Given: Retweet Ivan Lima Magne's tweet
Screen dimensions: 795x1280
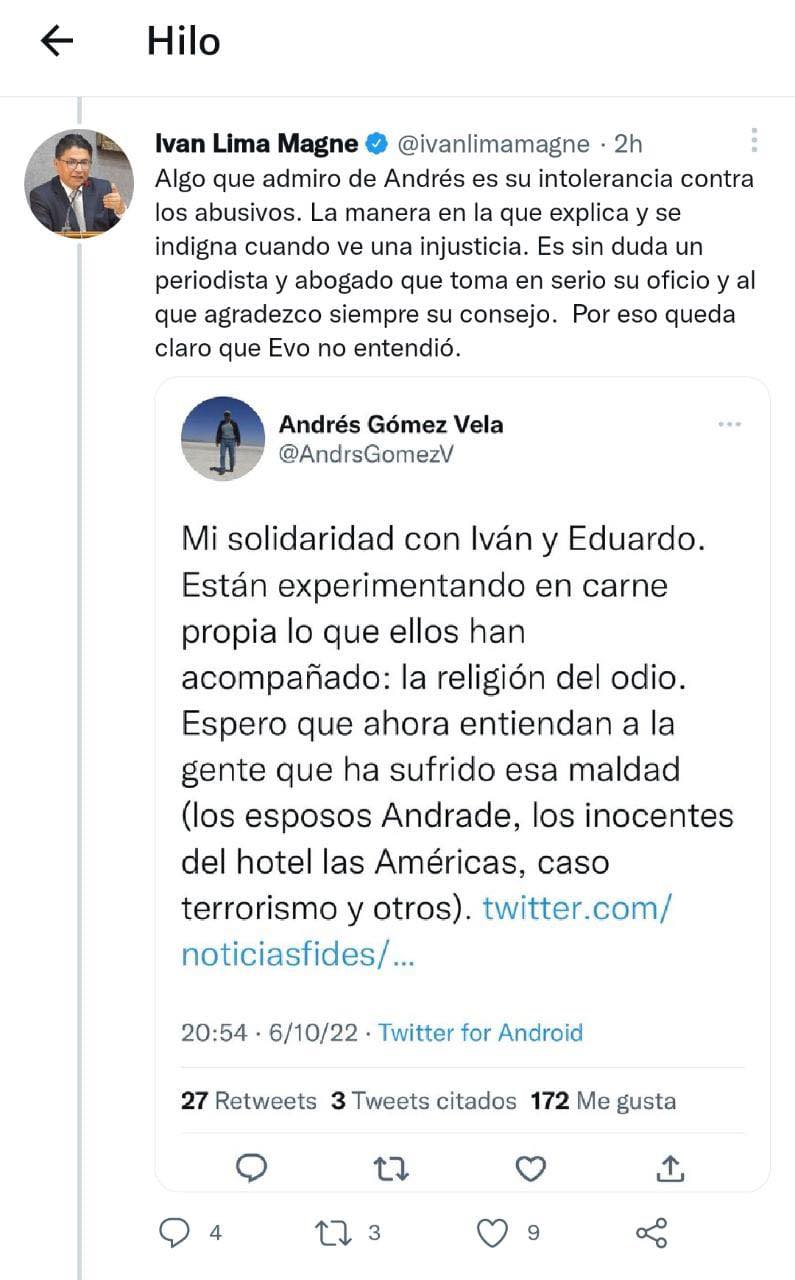Looking at the screenshot, I should [x=332, y=1233].
